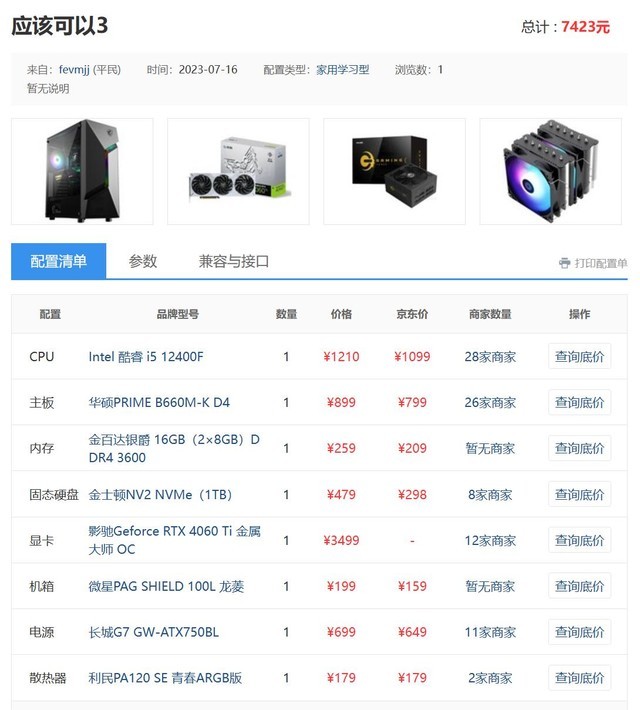
Task: View the CPU cooler product image
Action: (x=551, y=171)
